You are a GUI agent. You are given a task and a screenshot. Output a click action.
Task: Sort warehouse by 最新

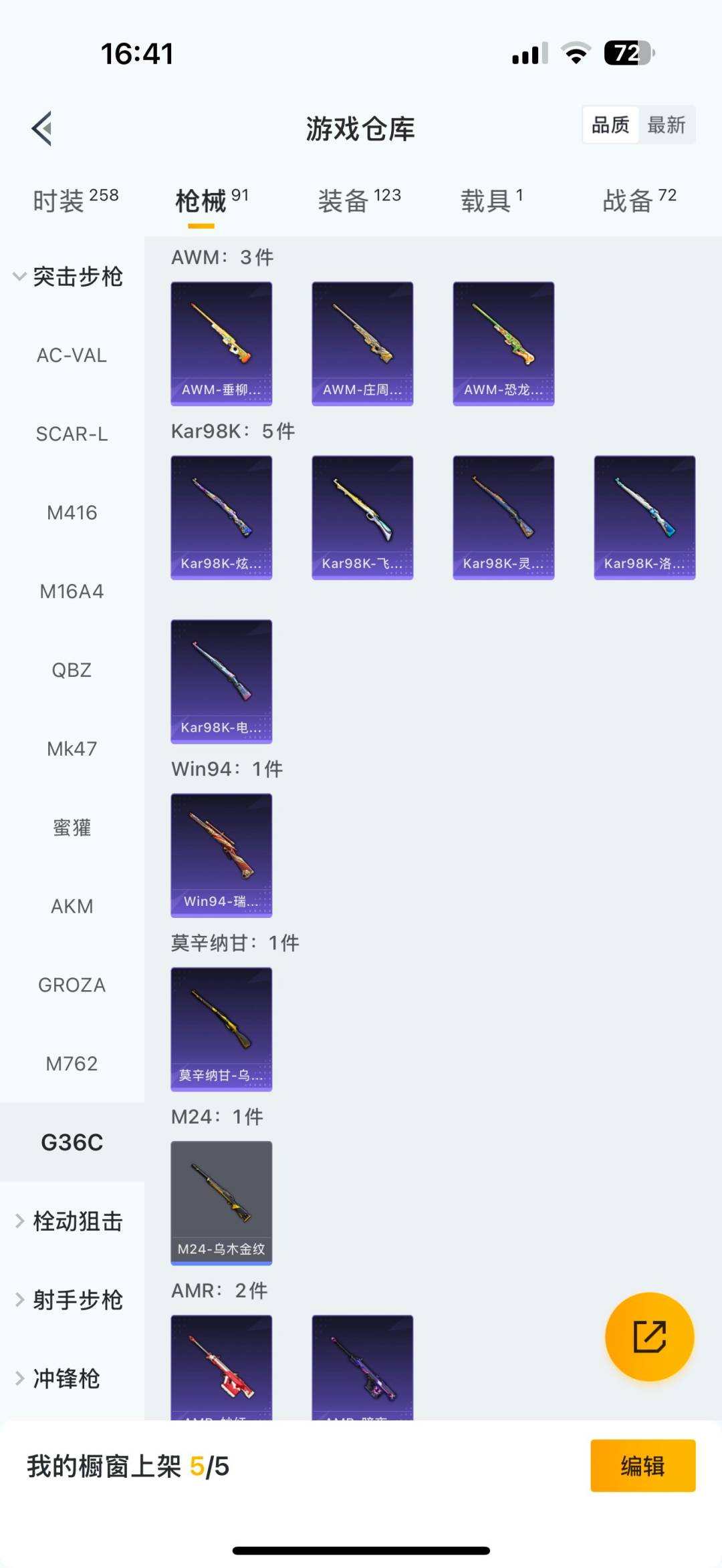pos(666,125)
